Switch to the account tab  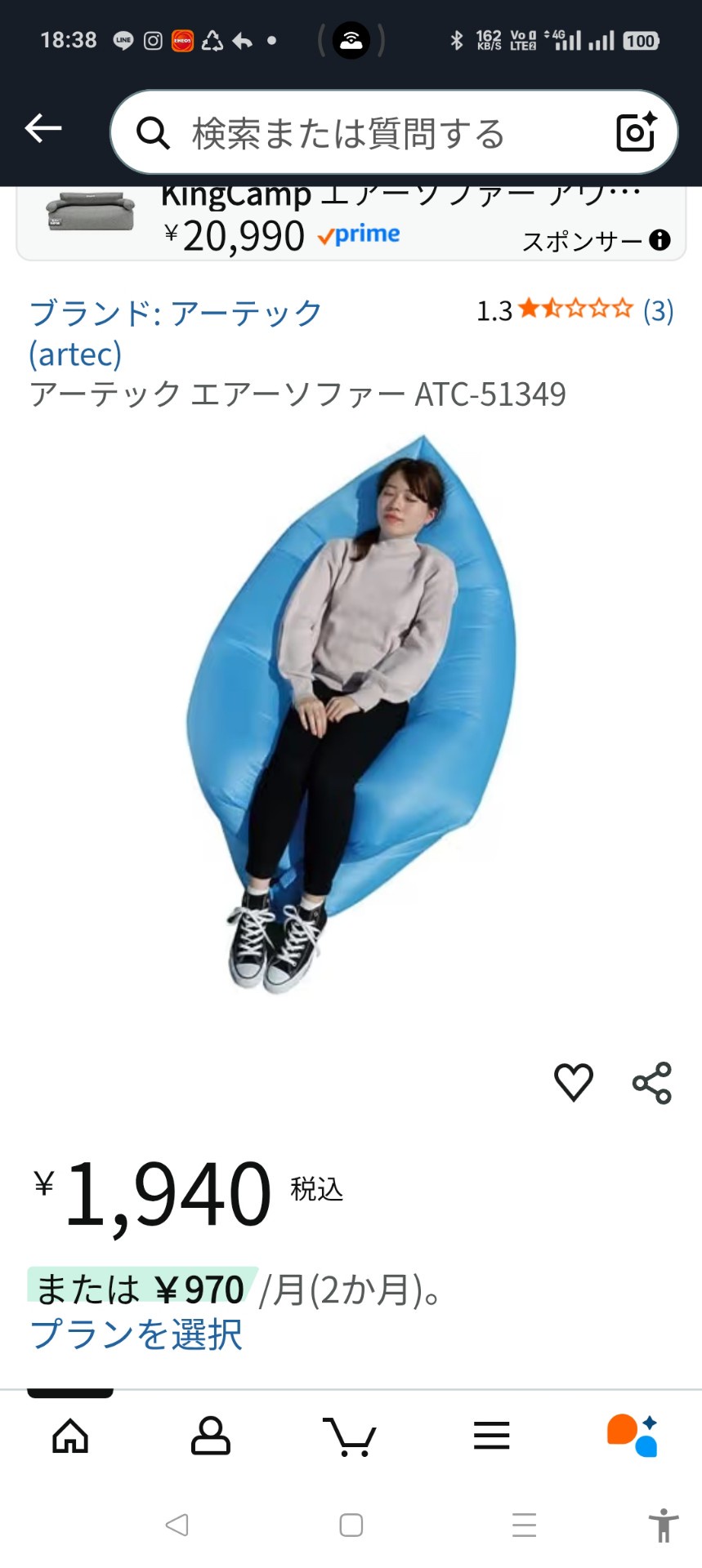click(x=211, y=1436)
